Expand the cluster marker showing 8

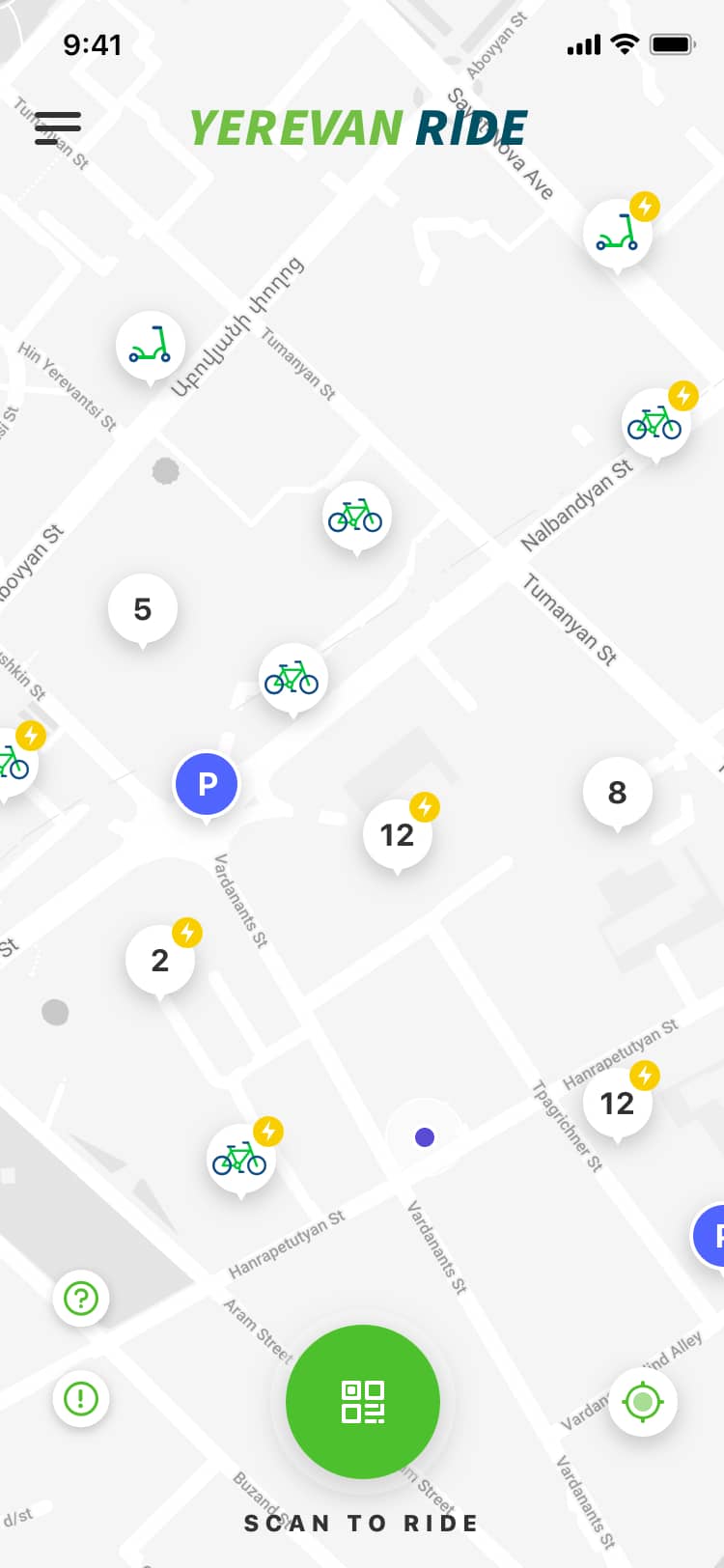618,793
